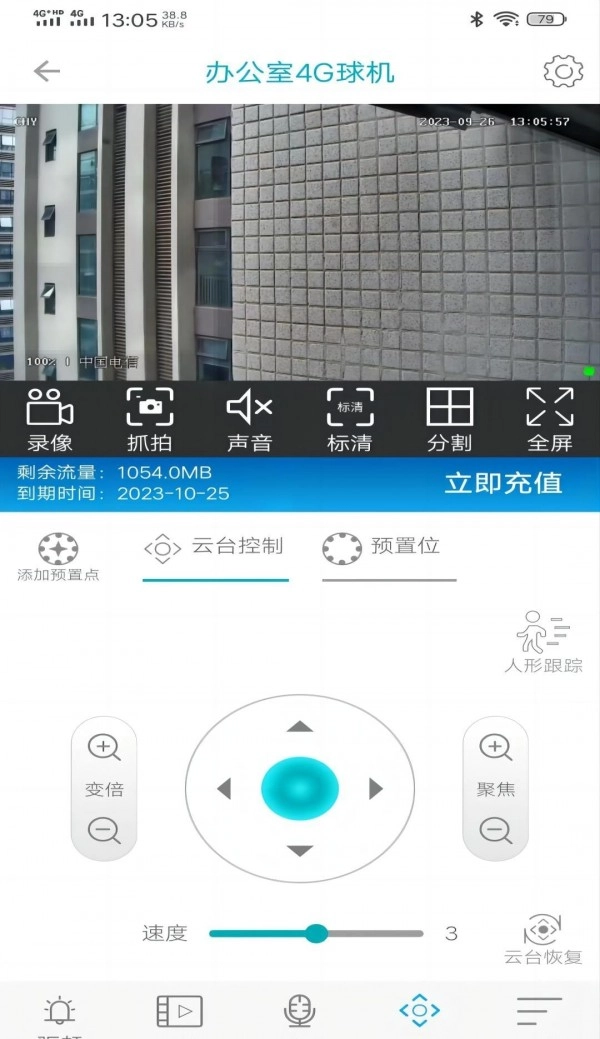Enable 人形跟踪 human tracking
Viewport: 600px width, 1039px height.
coord(543,641)
